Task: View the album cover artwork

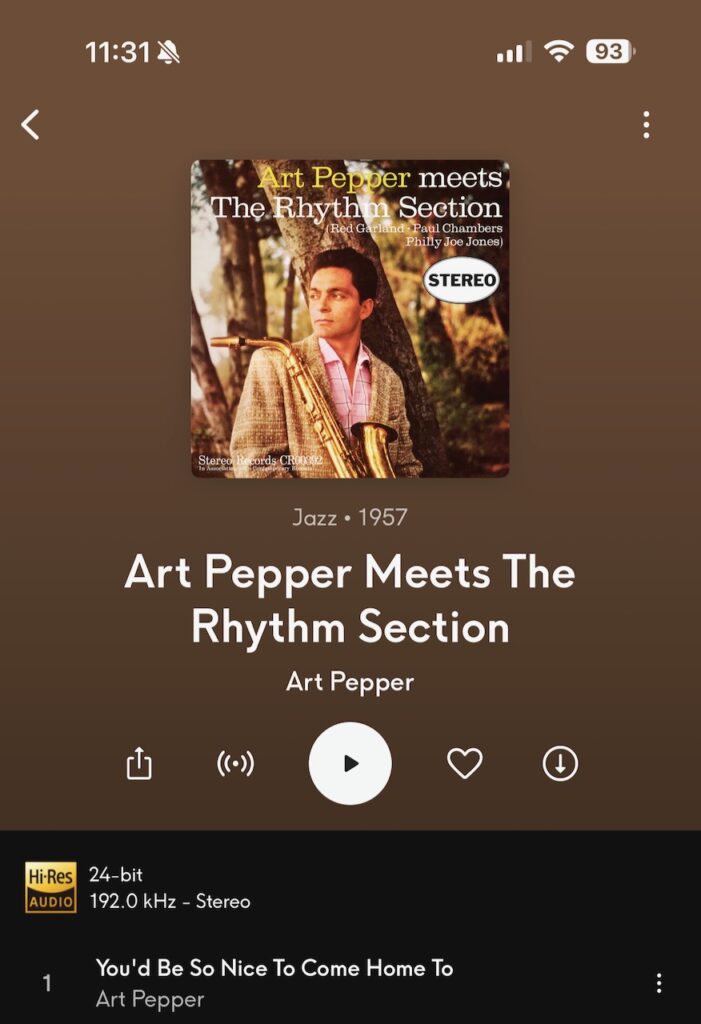Action: point(350,318)
